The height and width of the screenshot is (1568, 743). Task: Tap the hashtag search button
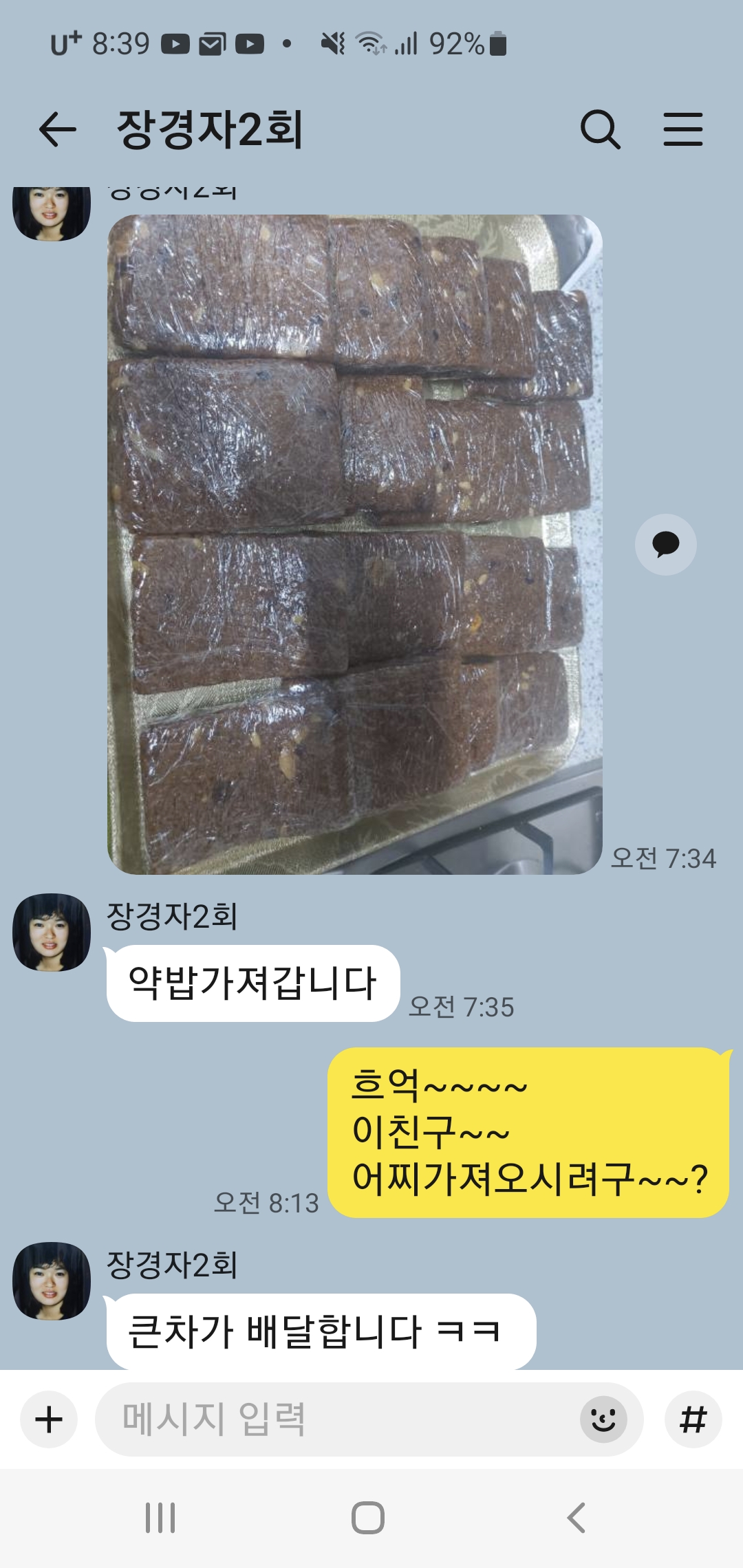693,1419
